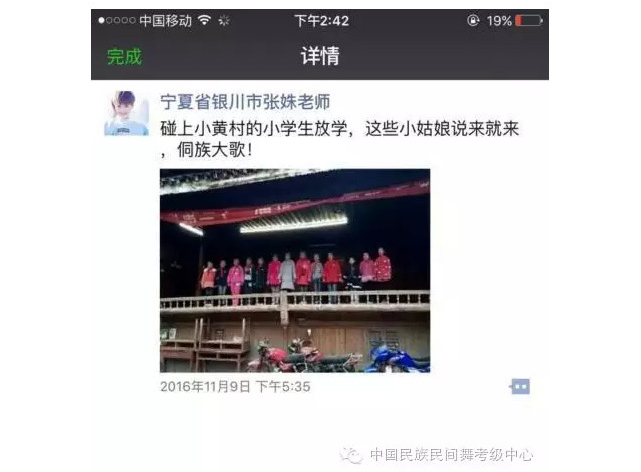
Task: Tap the poster's avatar picture
Action: tap(126, 113)
